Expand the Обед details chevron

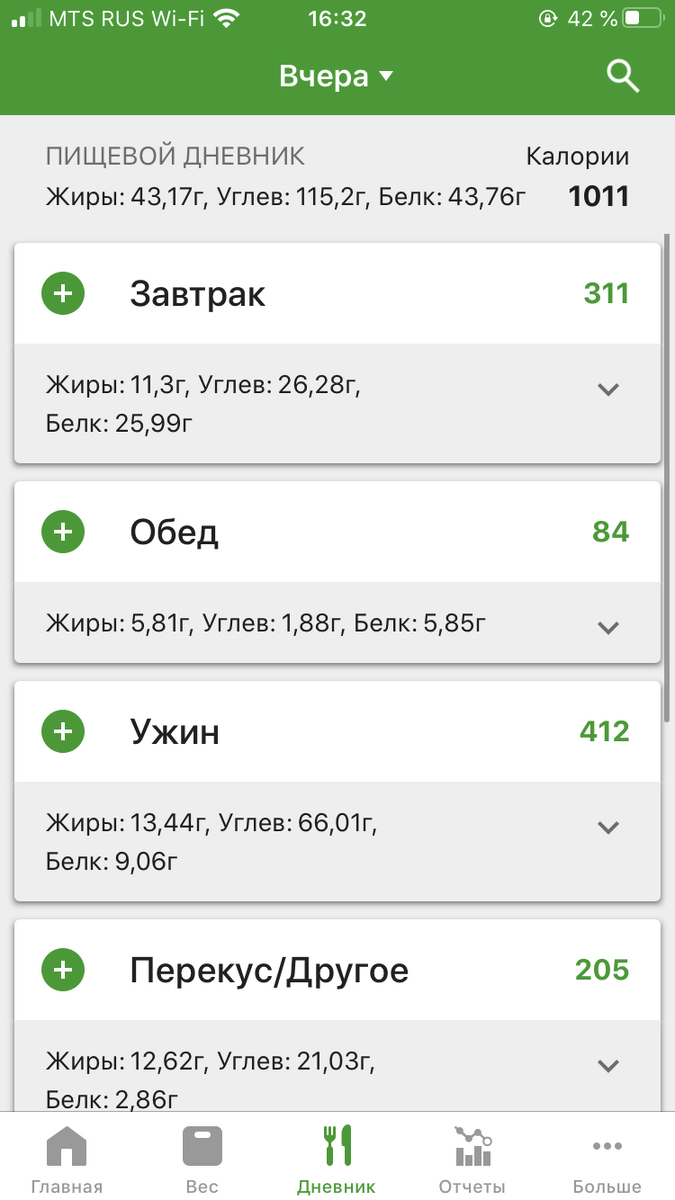coord(608,628)
